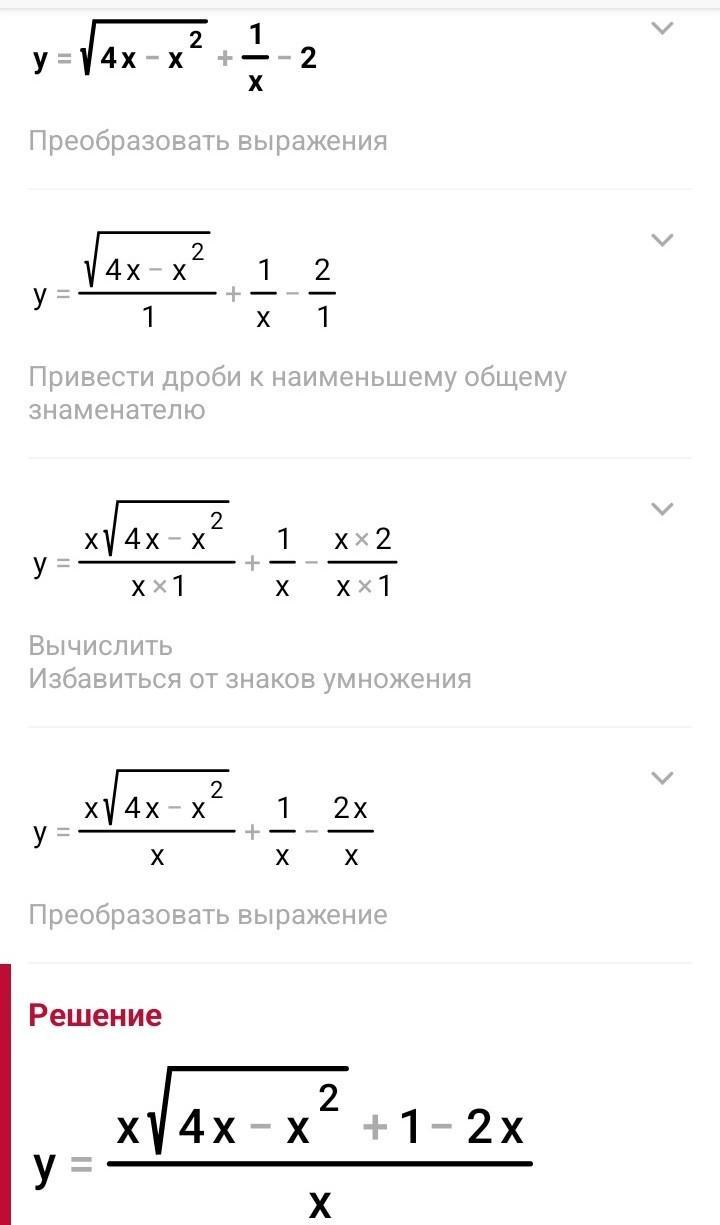
Task: Expand the step "Привести дроби к наименьшему общему знаменателю"
Action: click(662, 240)
